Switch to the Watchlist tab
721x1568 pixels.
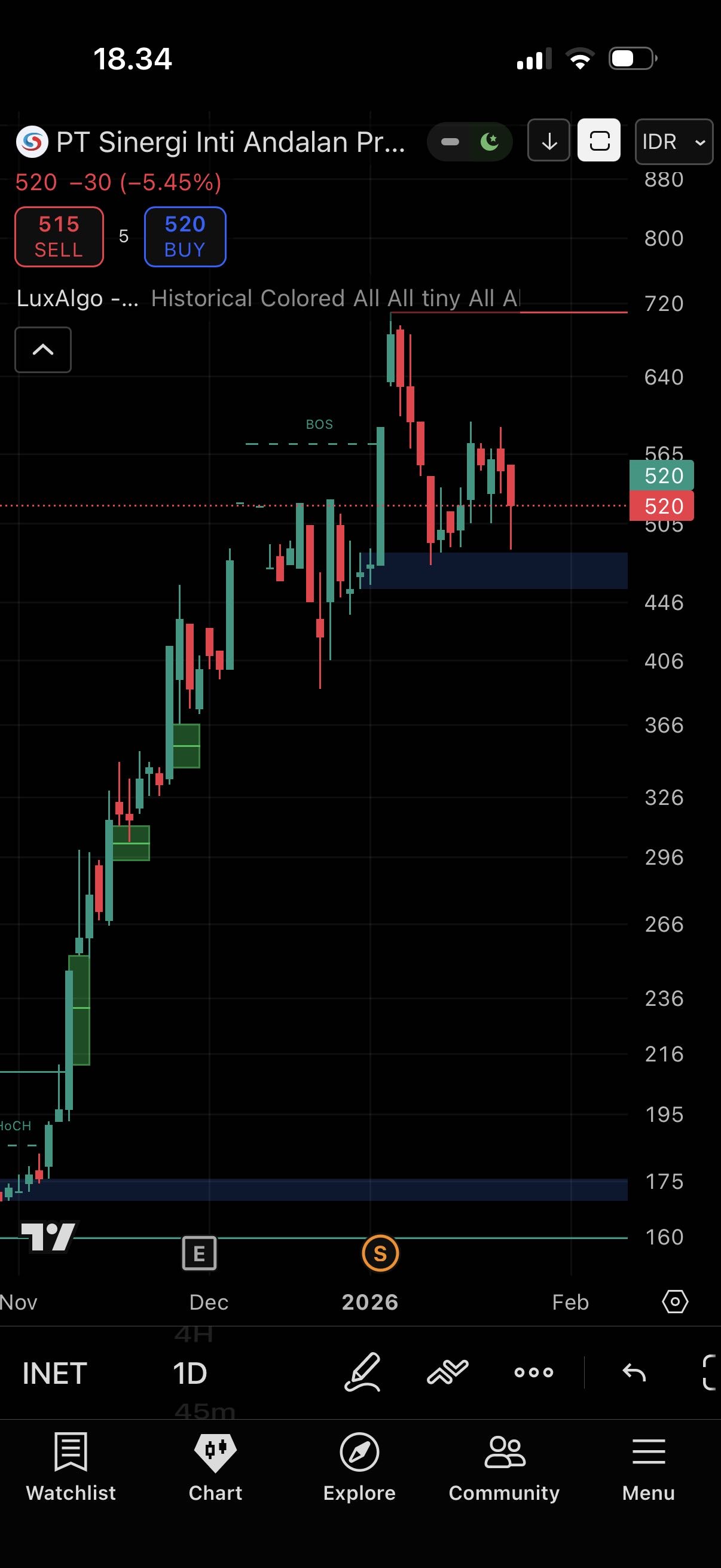coord(71,1466)
